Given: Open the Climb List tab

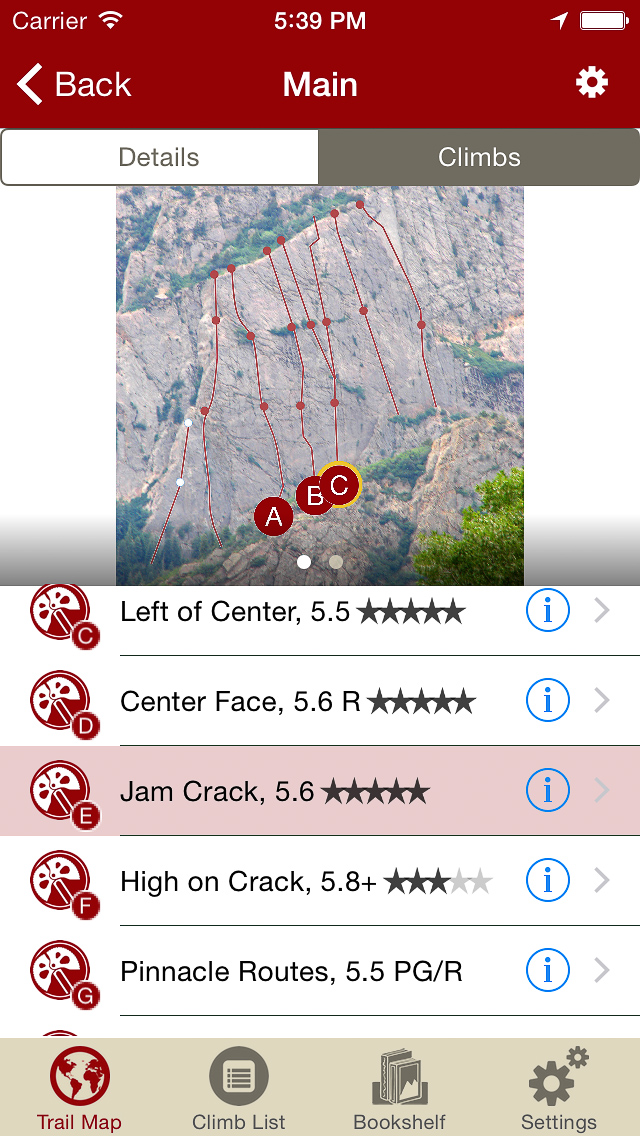Looking at the screenshot, I should coord(239,1088).
